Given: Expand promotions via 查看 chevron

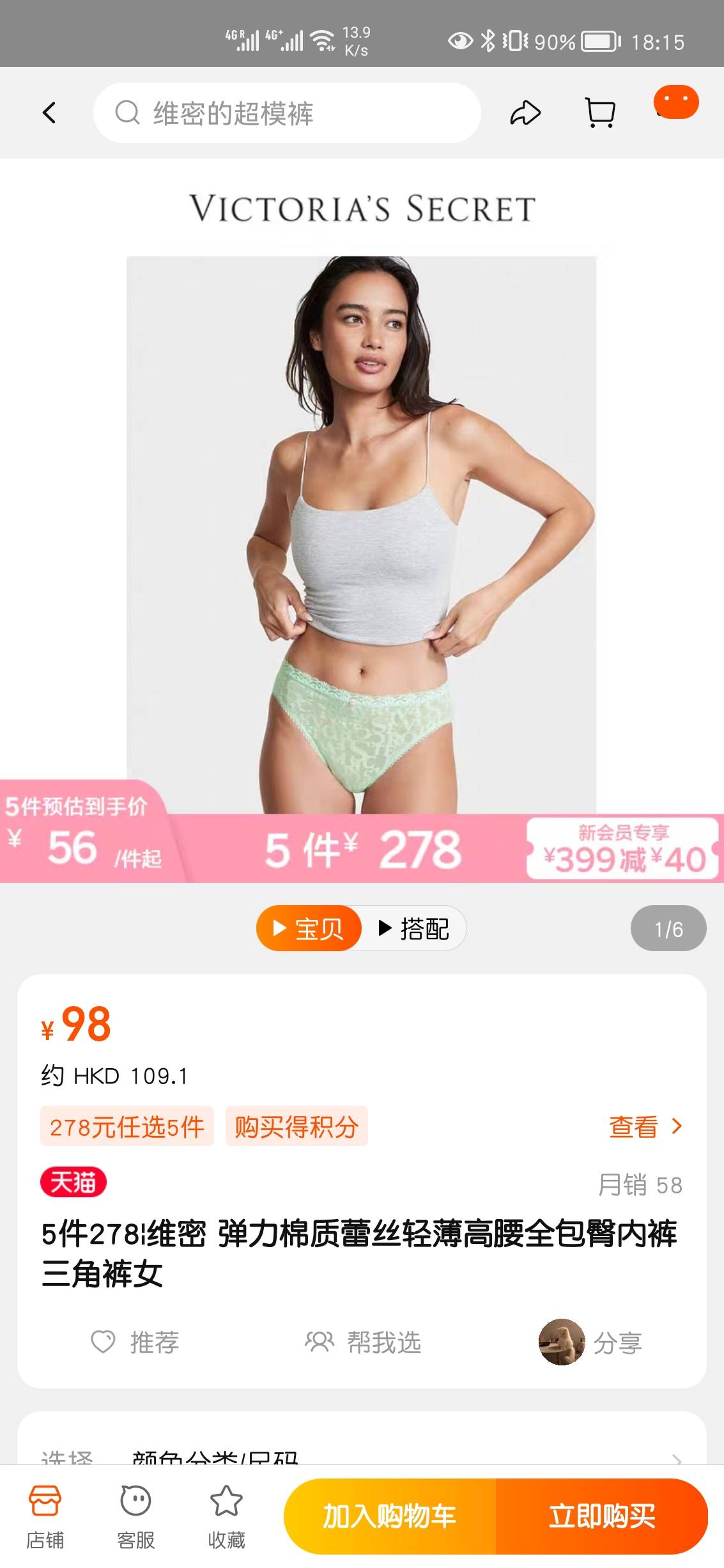Looking at the screenshot, I should point(645,1126).
